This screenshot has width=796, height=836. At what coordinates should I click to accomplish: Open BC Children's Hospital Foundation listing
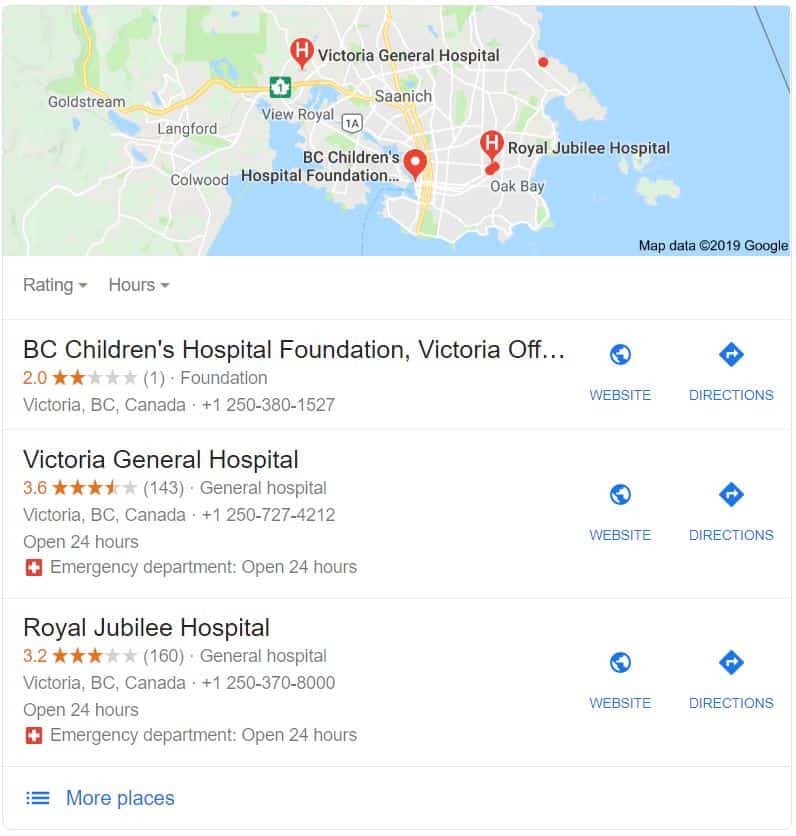[x=294, y=350]
